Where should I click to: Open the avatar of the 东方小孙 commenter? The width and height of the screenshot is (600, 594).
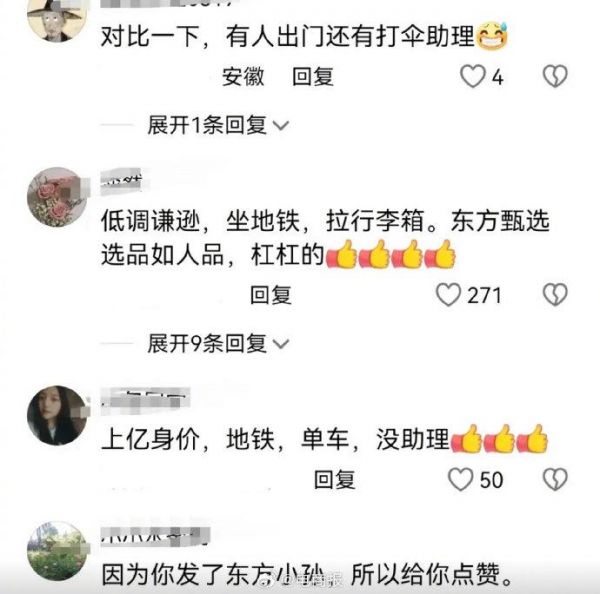click(58, 552)
